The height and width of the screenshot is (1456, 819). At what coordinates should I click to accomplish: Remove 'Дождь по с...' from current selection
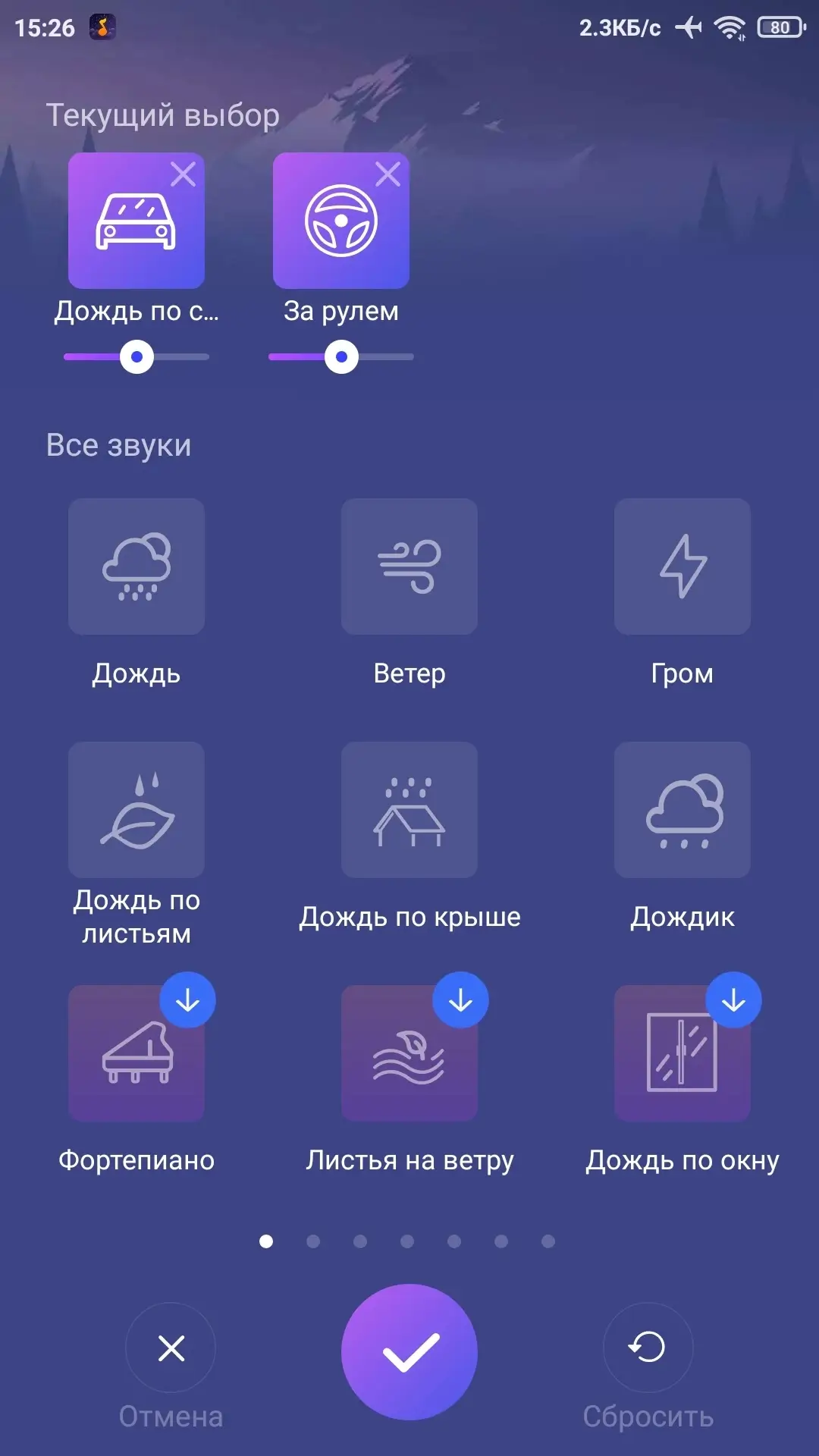click(x=183, y=175)
